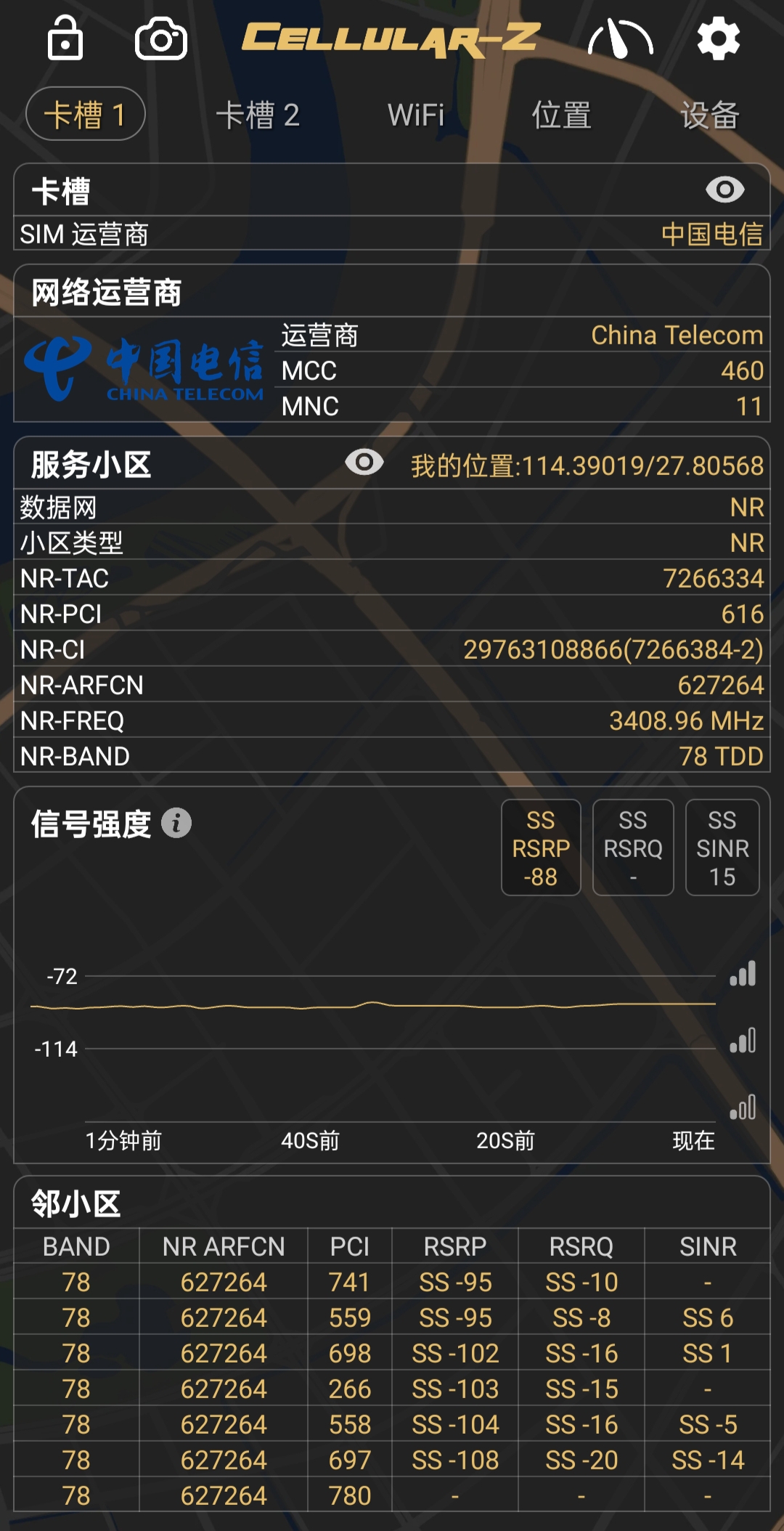Toggle the eye icon in 卡槽 section

tap(724, 190)
